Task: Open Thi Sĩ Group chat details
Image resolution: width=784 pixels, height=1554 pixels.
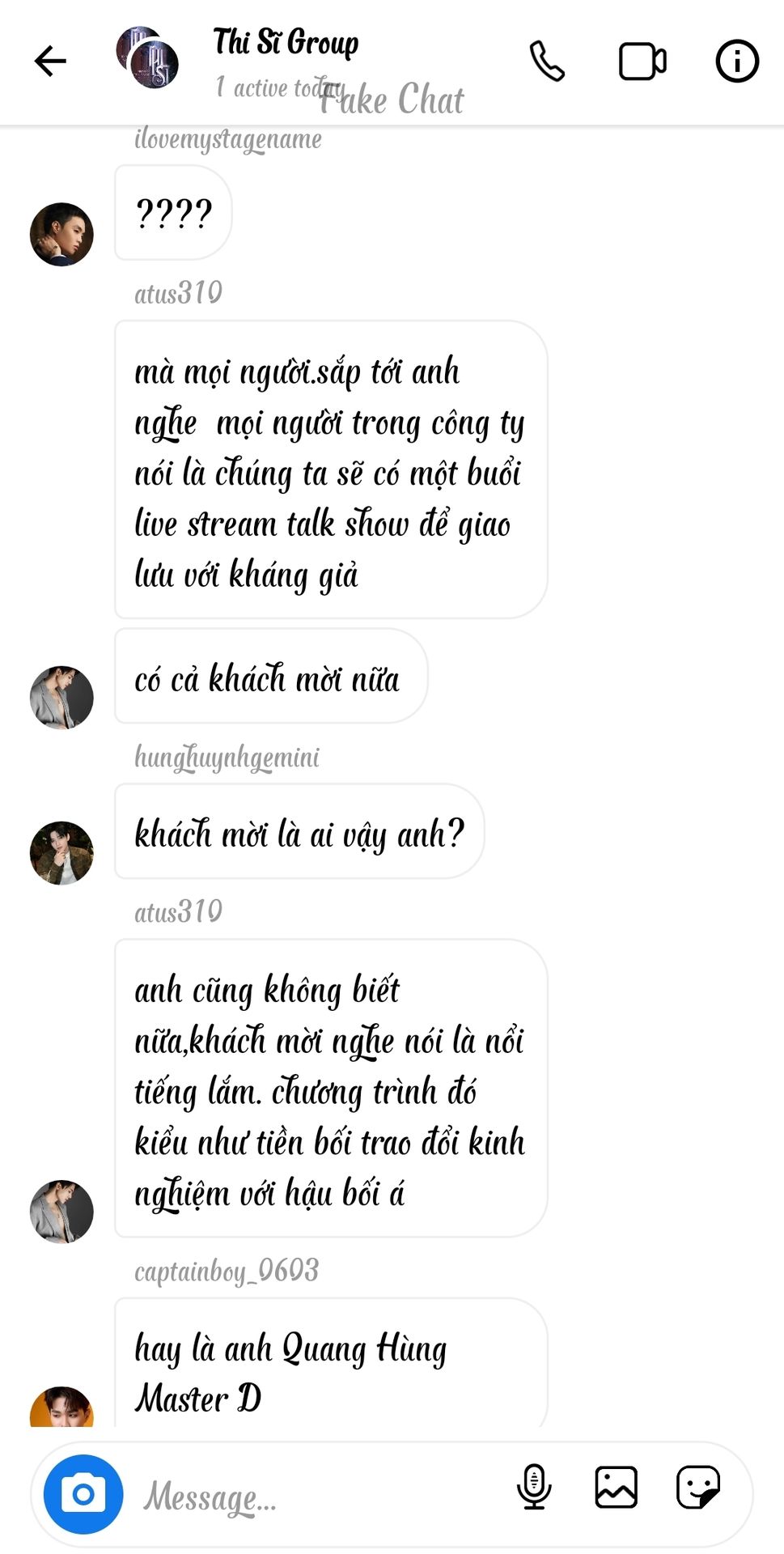Action: point(286,42)
